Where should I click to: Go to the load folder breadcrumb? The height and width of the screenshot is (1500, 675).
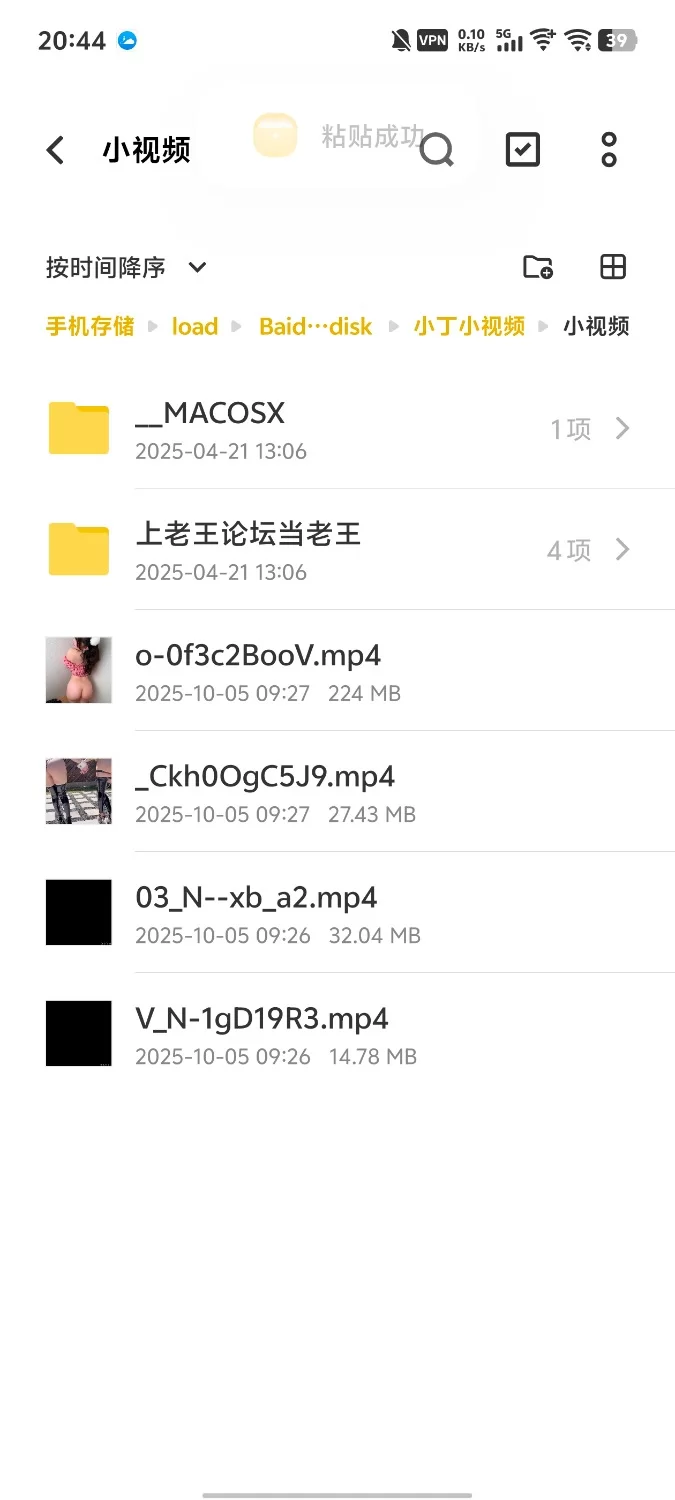coord(195,326)
